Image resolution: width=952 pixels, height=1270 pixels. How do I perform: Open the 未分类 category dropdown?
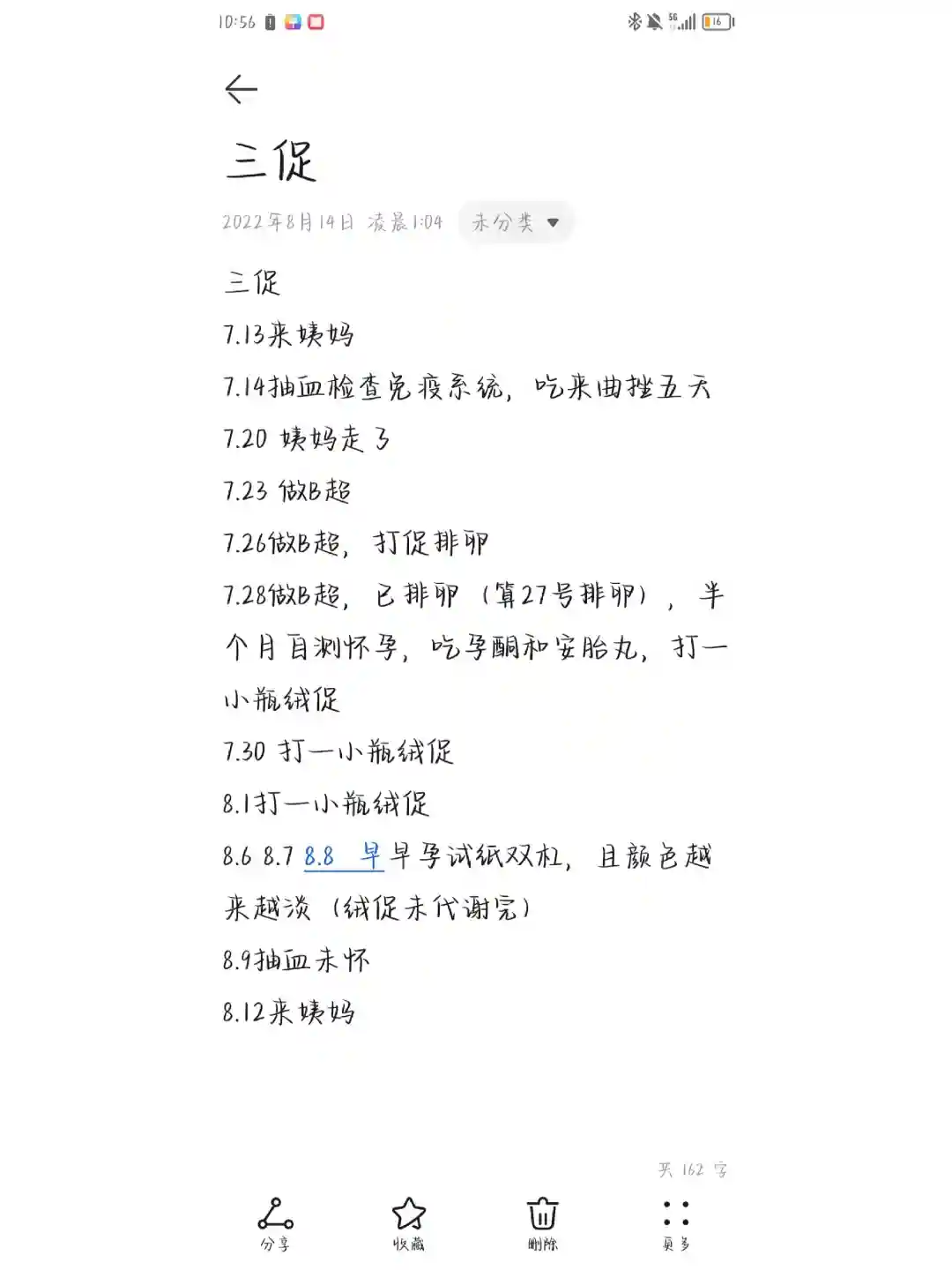tap(516, 222)
